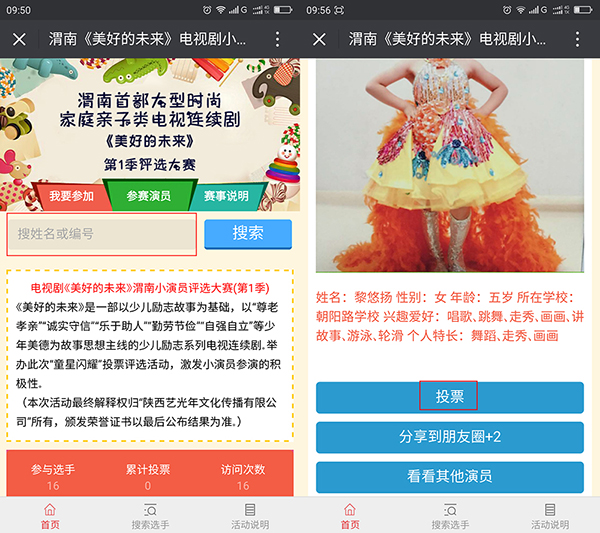This screenshot has width=600, height=533.
Task: Switch to the 参赛演员 tab
Action: click(148, 196)
